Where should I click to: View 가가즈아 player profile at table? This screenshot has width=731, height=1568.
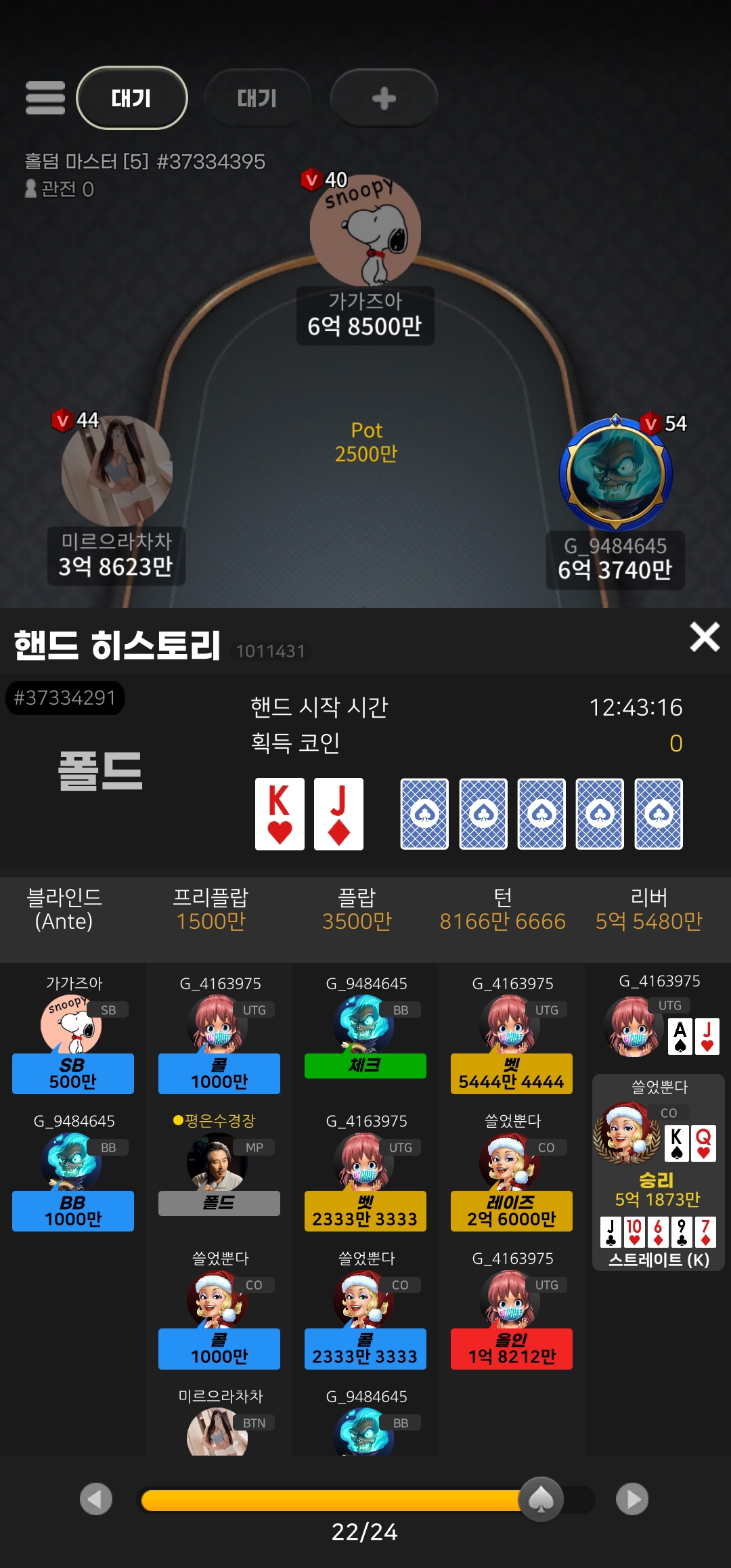pyautogui.click(x=365, y=232)
